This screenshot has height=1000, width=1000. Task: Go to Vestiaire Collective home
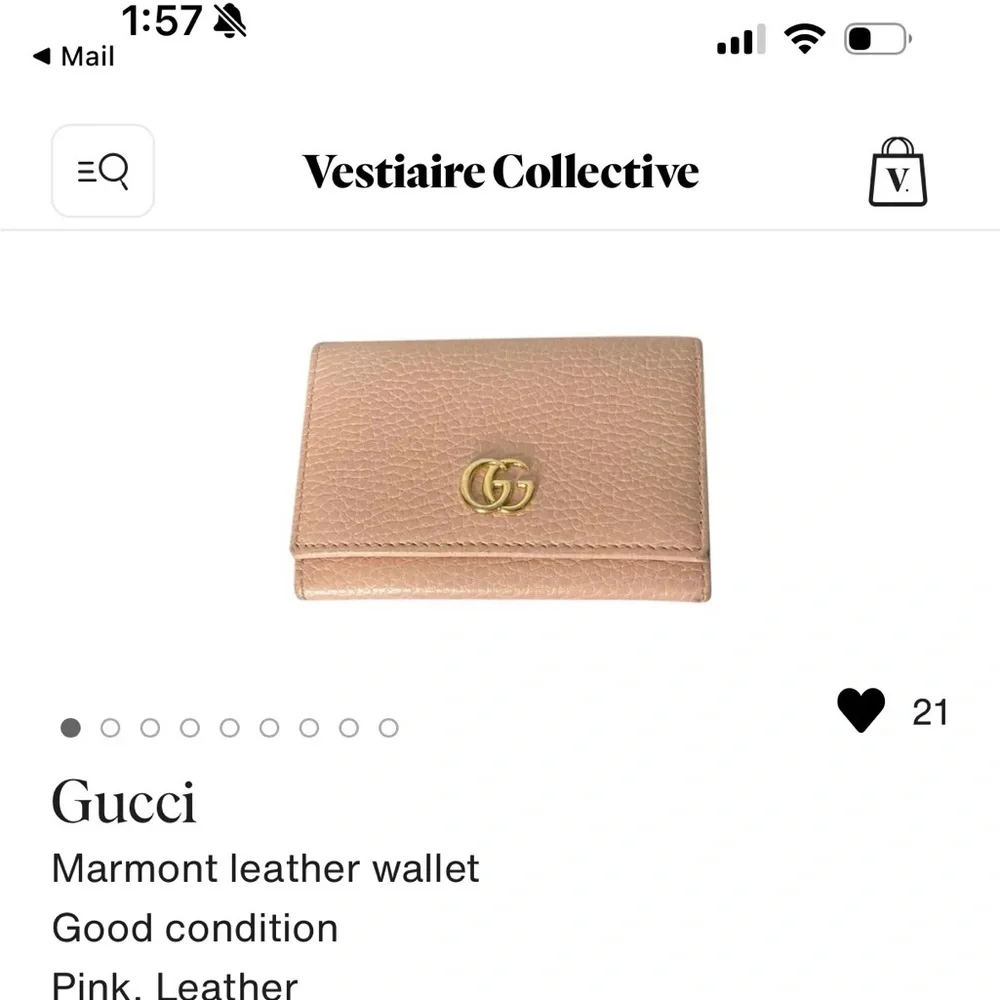[x=500, y=172]
